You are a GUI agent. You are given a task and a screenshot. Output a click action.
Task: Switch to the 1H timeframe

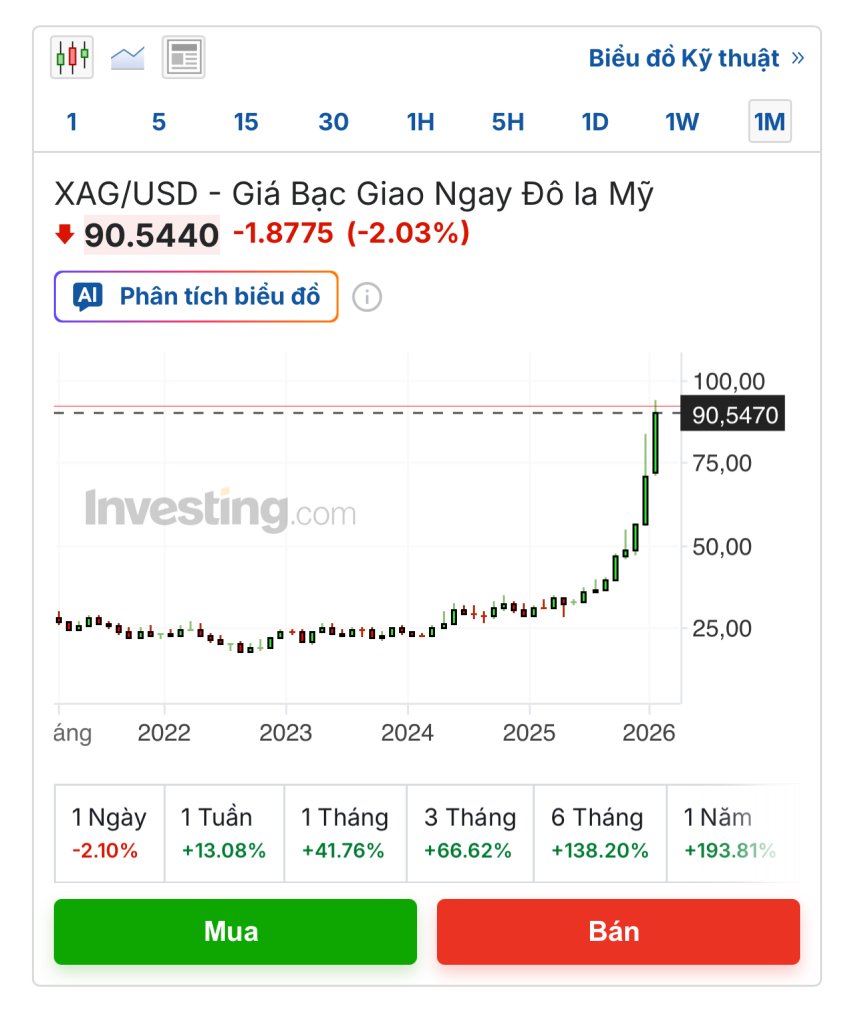[421, 122]
